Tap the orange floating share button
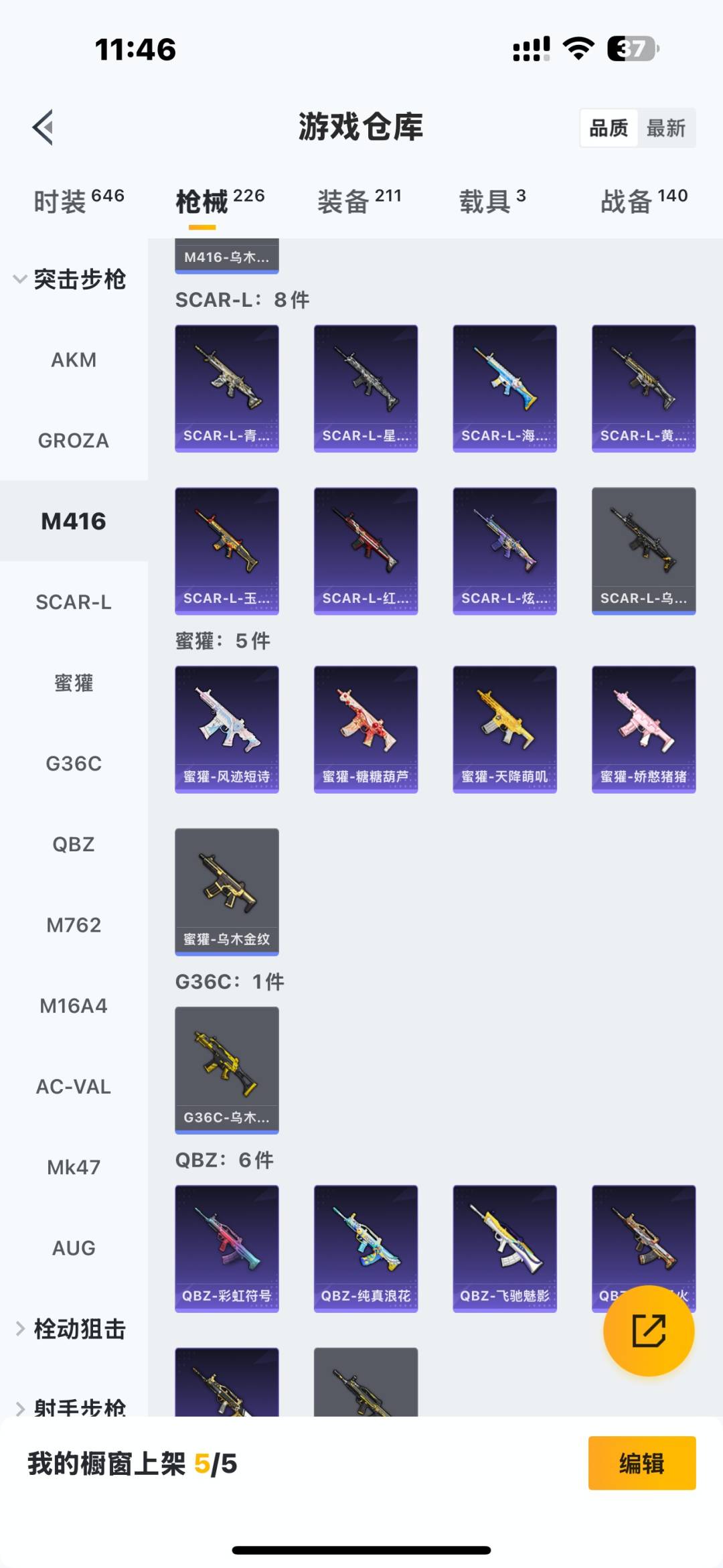This screenshot has height=1568, width=723. click(649, 1330)
